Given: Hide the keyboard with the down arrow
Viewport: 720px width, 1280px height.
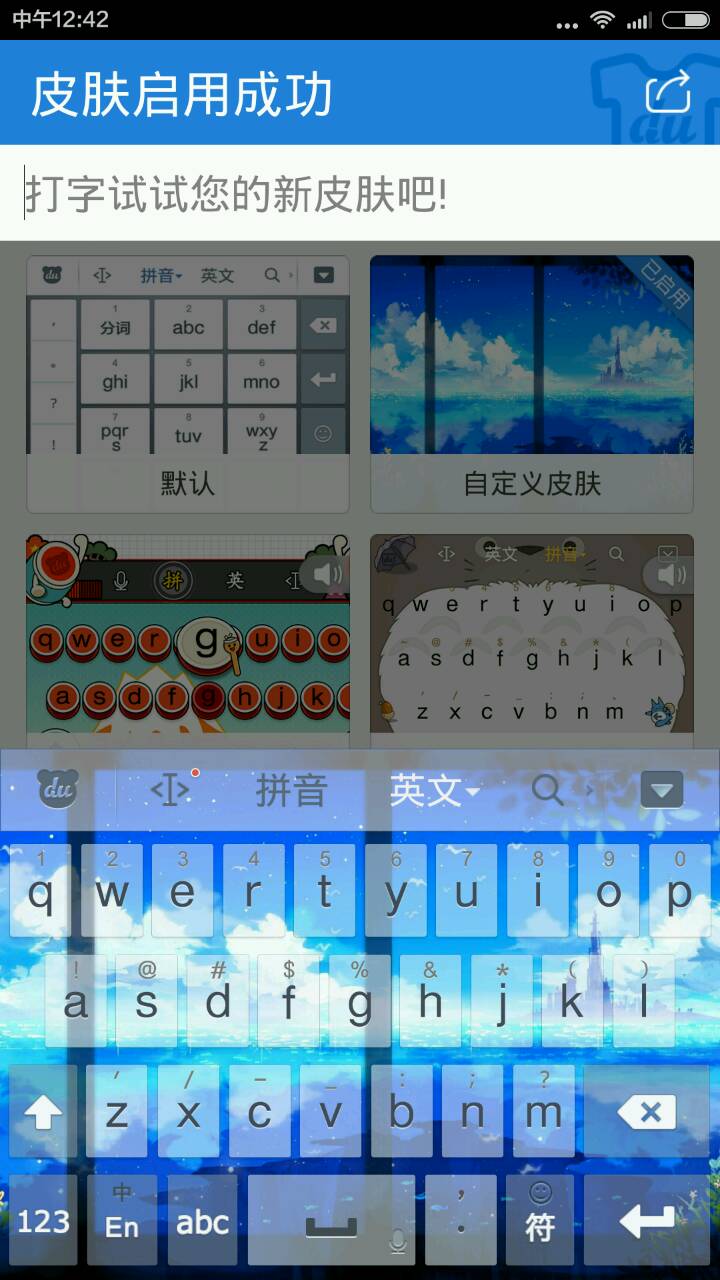Looking at the screenshot, I should click(x=661, y=790).
